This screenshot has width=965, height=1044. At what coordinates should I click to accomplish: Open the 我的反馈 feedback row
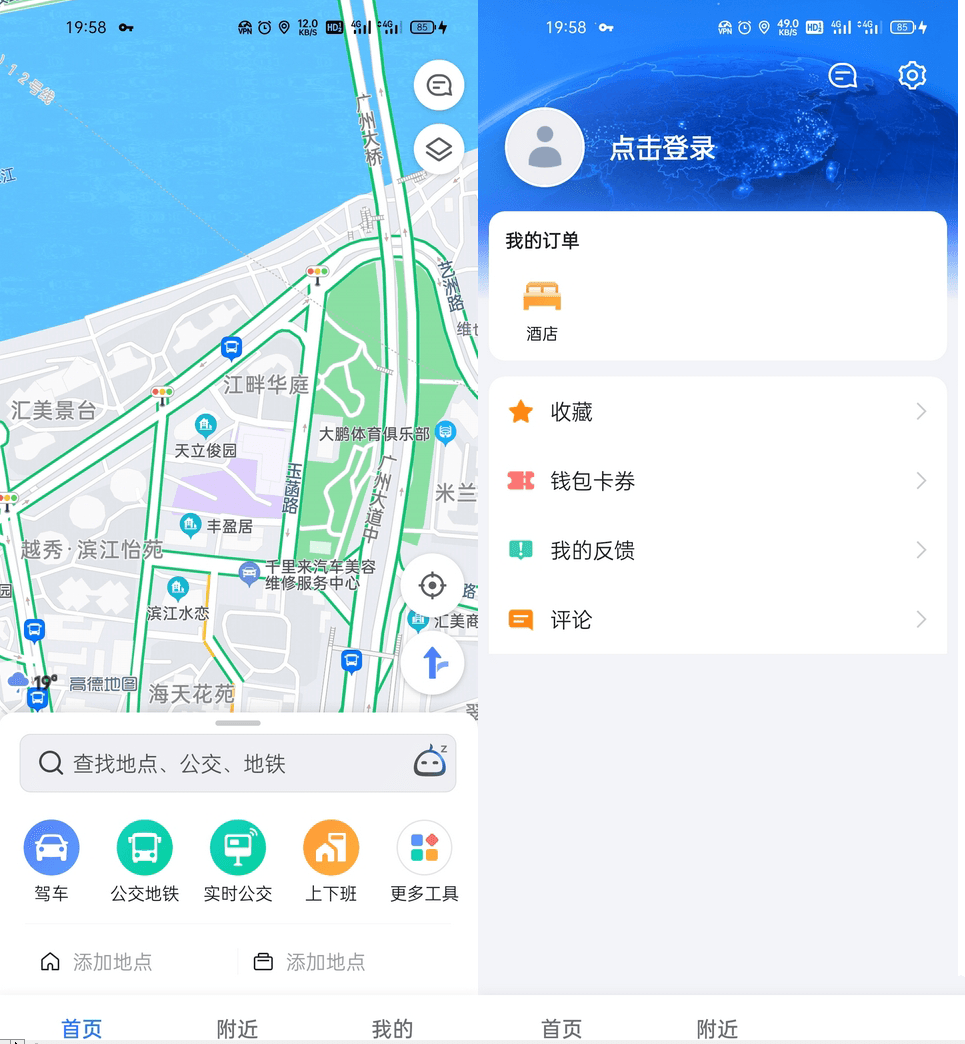[x=717, y=550]
